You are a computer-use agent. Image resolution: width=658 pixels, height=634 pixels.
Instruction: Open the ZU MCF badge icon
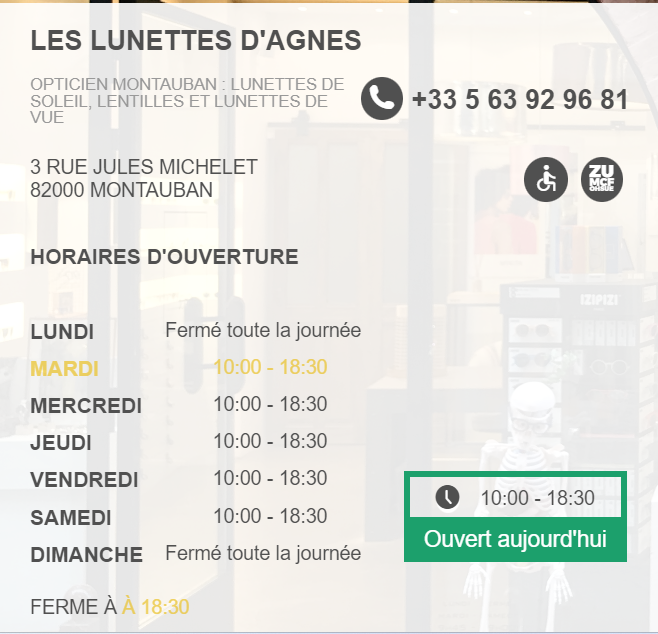point(602,180)
